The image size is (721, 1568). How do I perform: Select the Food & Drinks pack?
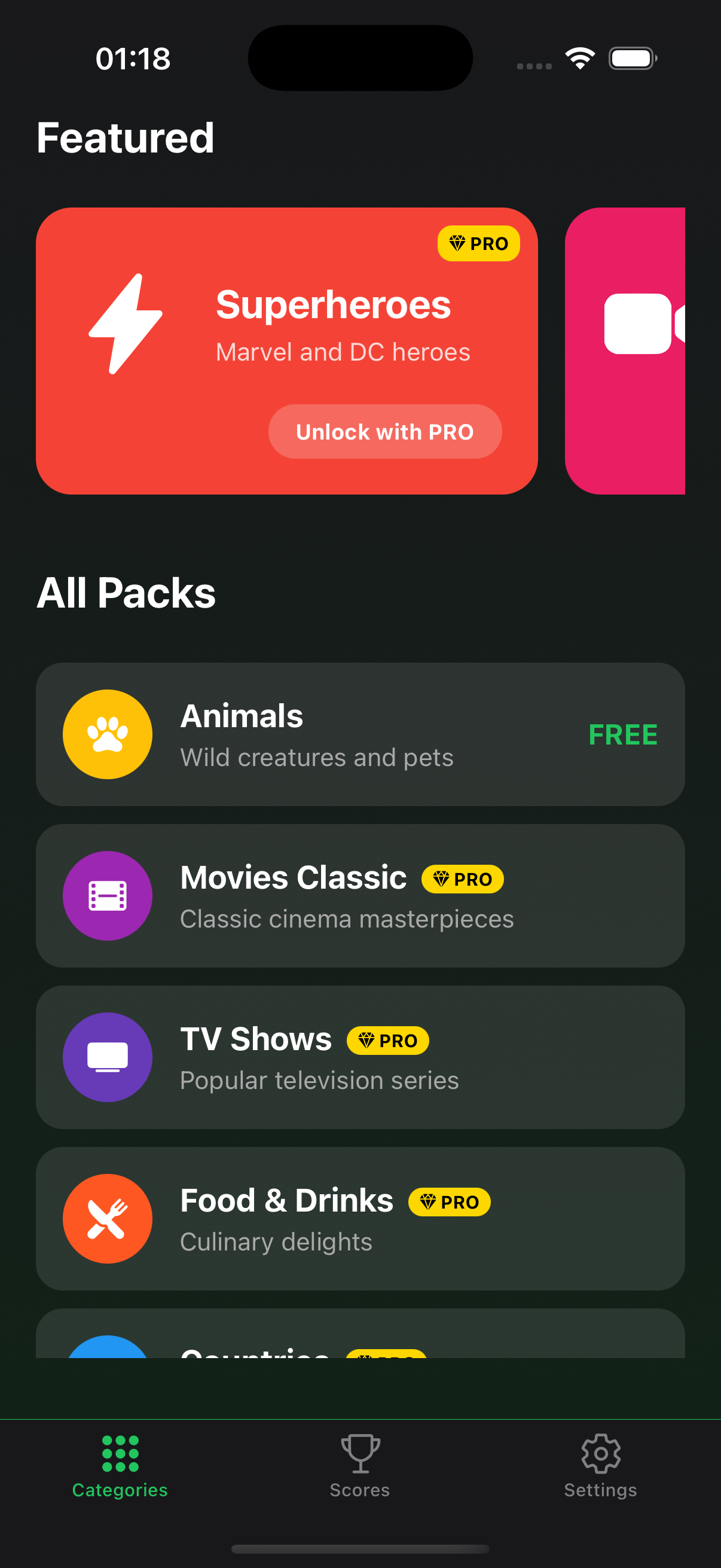point(360,1218)
